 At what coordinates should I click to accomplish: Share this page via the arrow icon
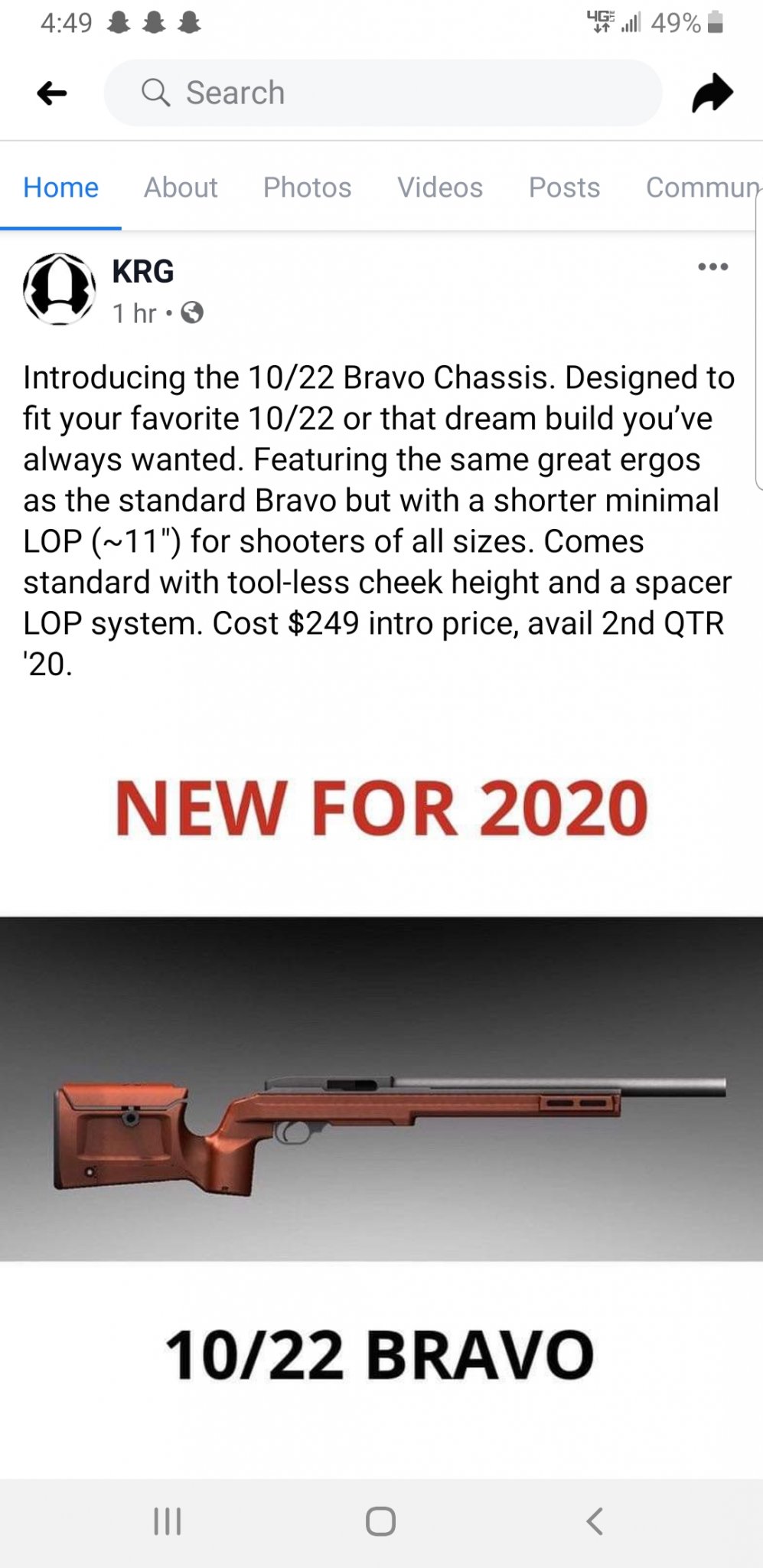click(x=712, y=93)
